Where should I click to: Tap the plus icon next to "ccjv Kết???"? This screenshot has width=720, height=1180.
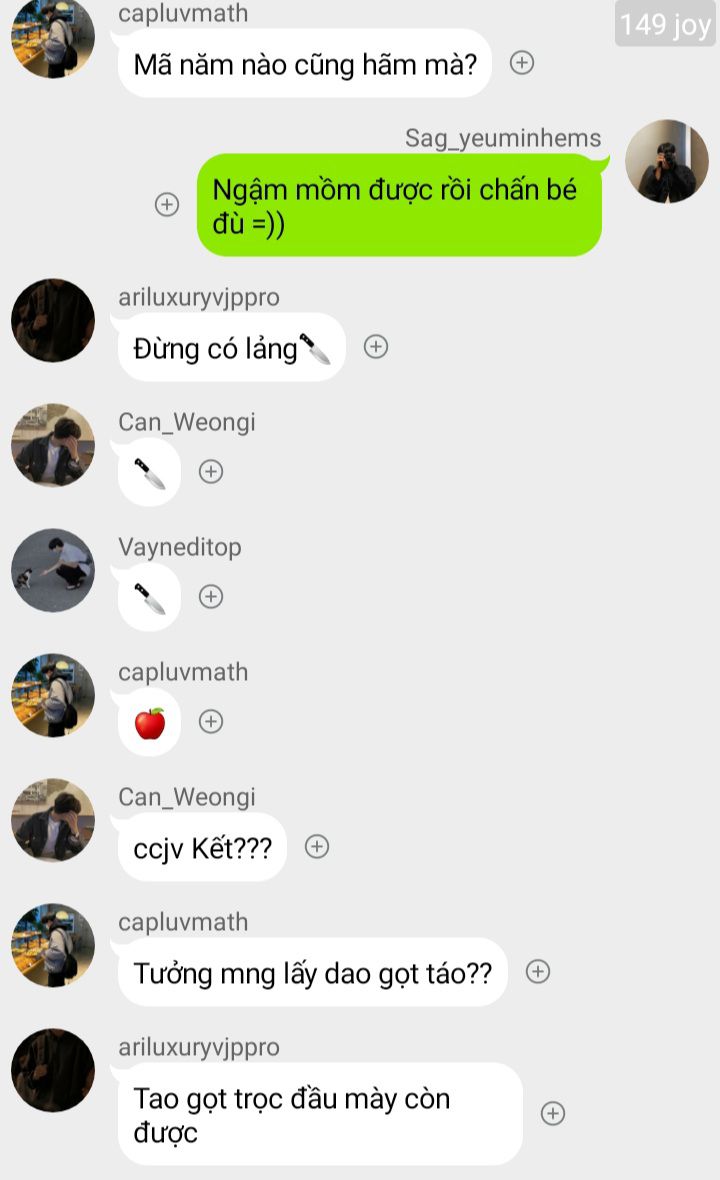click(x=317, y=846)
